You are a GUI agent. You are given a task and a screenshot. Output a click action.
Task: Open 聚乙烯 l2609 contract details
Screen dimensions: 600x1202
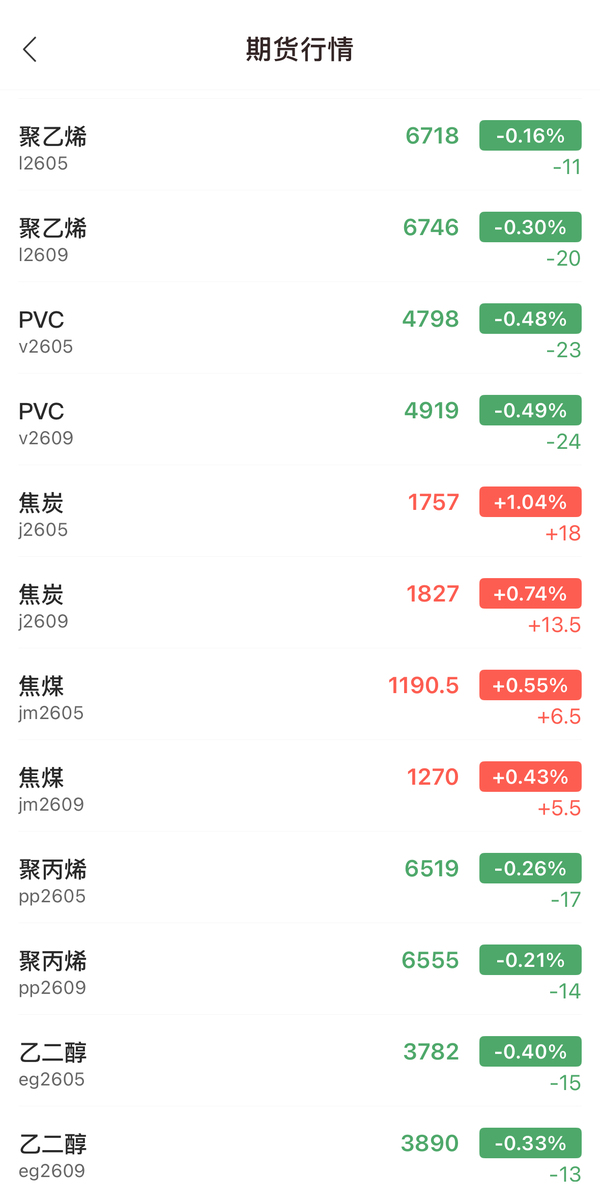pos(300,239)
